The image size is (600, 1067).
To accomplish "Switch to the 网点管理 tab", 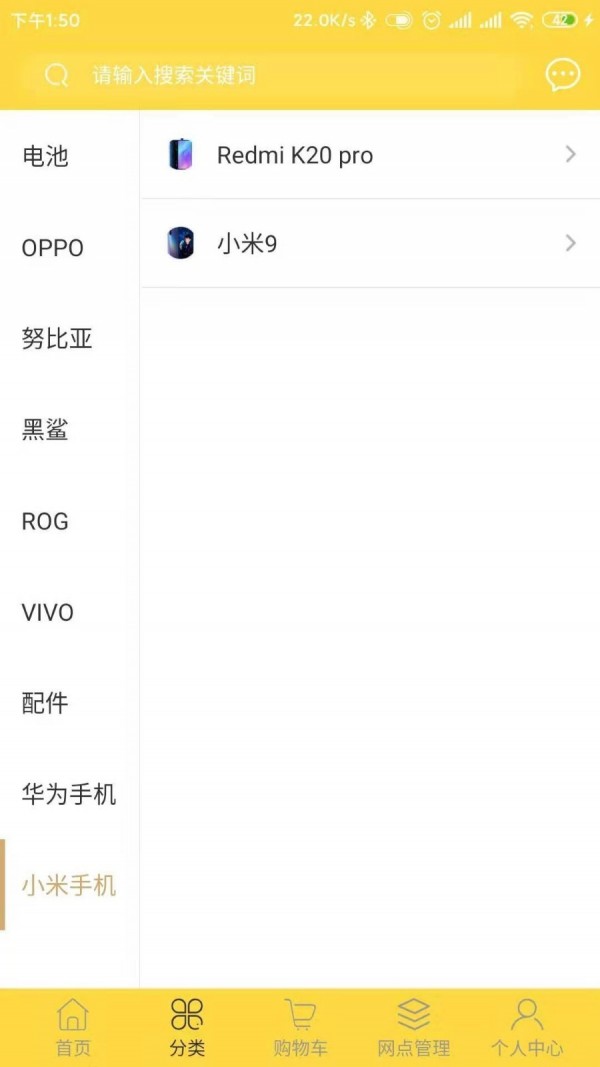I will pyautogui.click(x=413, y=1027).
